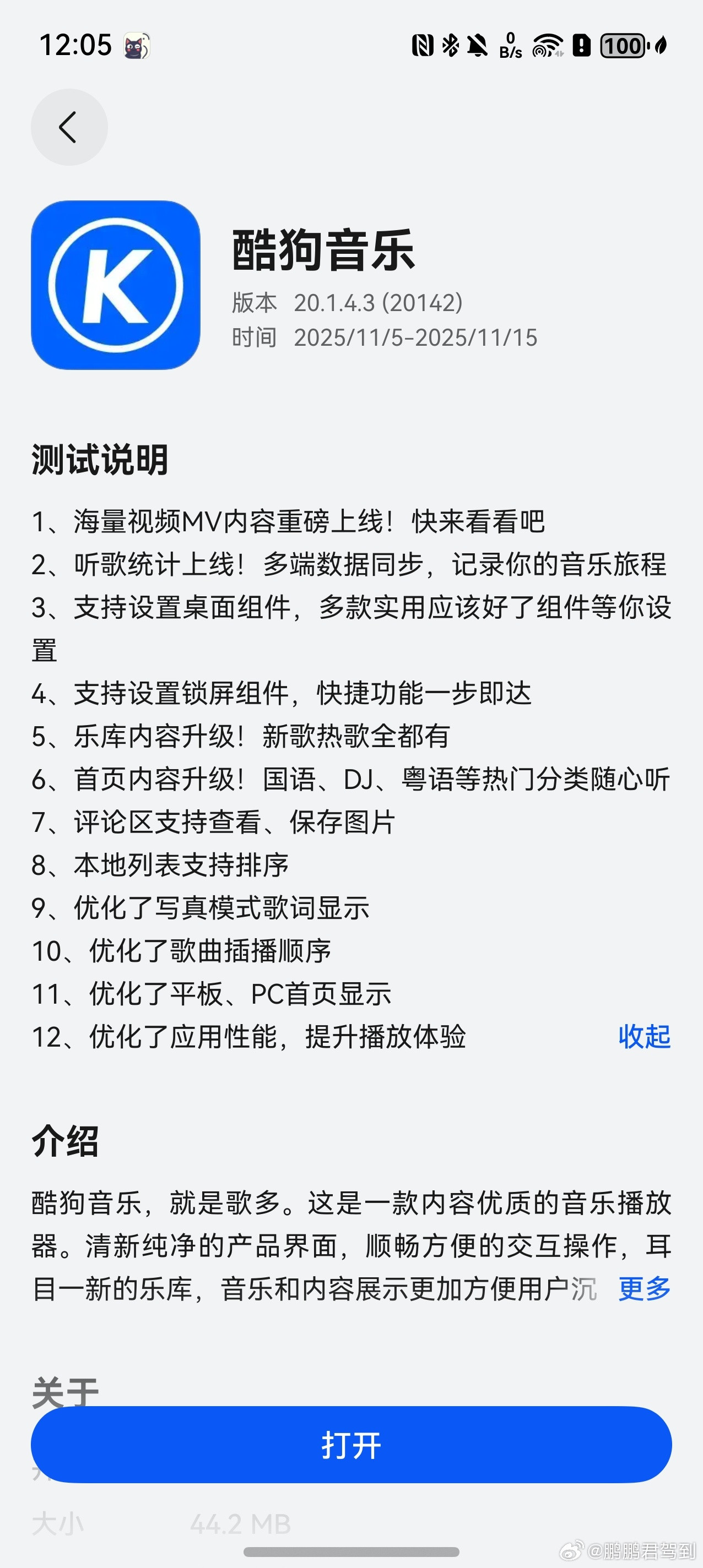The width and height of the screenshot is (703, 1568).
Task: Tap the Bluetooth icon in status bar
Action: coord(451,45)
